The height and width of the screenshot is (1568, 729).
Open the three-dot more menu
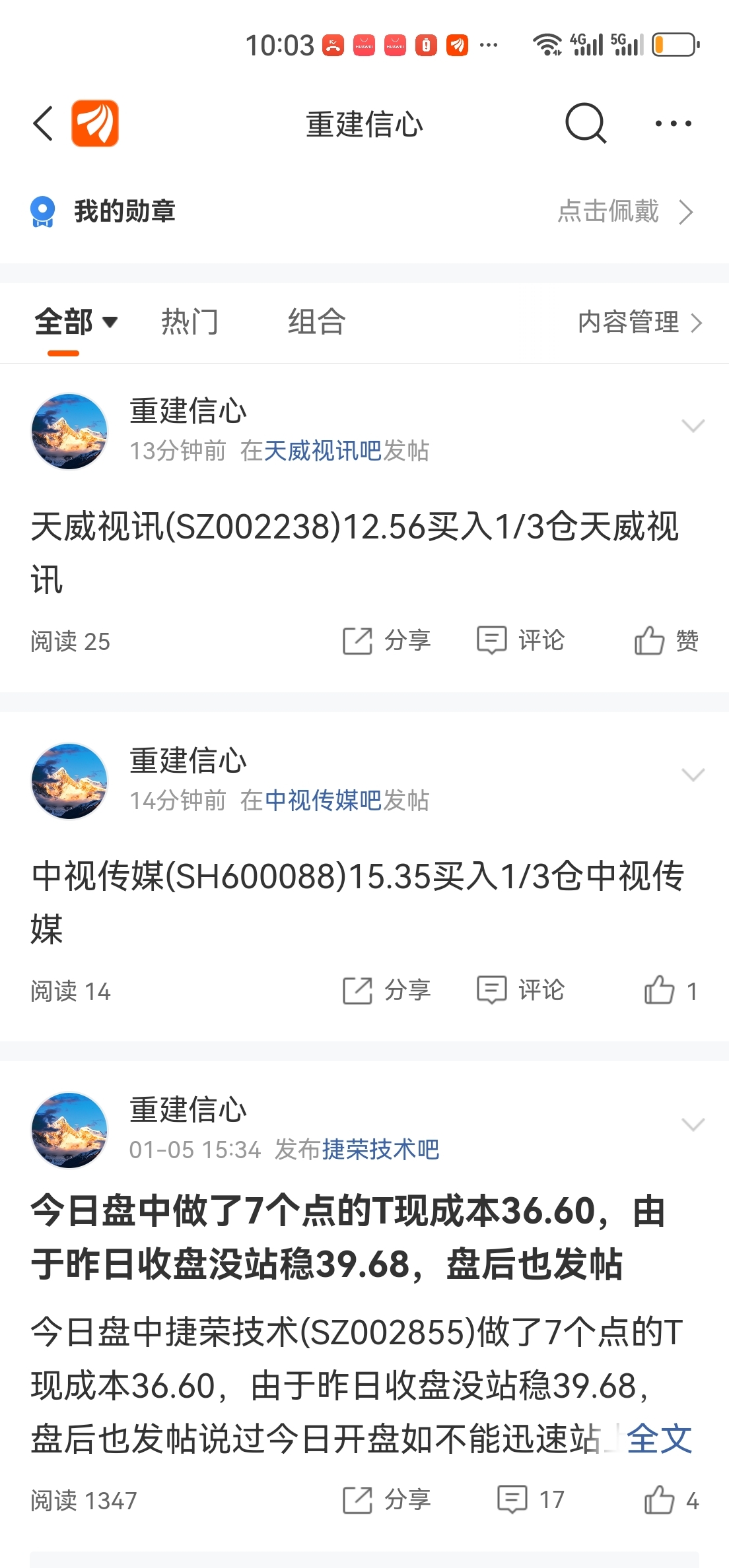674,123
